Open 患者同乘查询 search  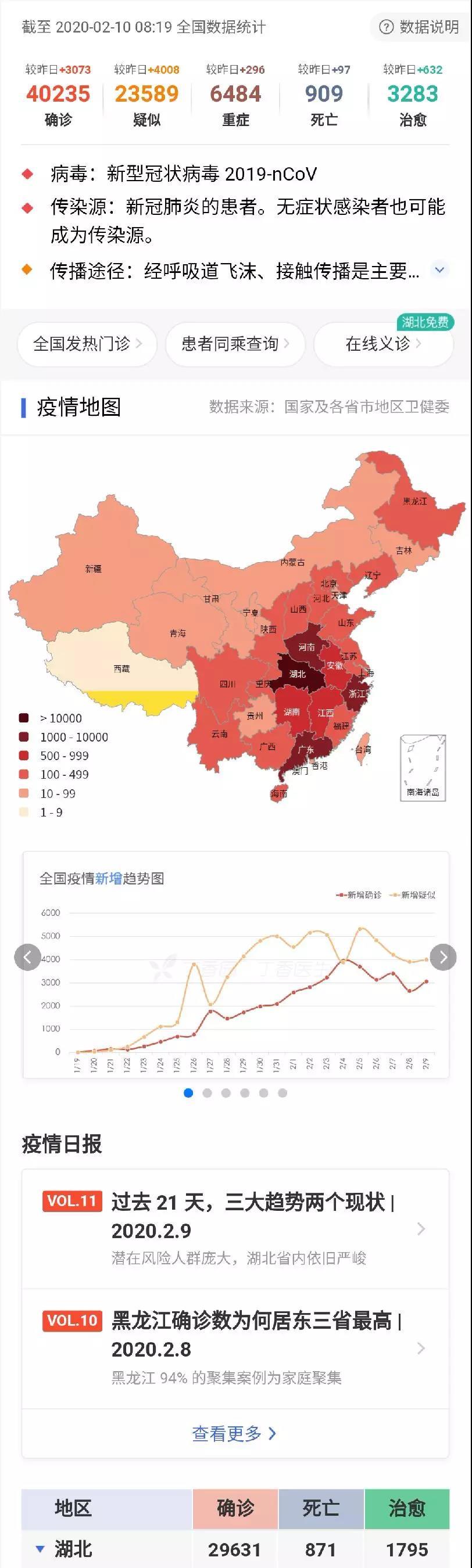(x=235, y=344)
